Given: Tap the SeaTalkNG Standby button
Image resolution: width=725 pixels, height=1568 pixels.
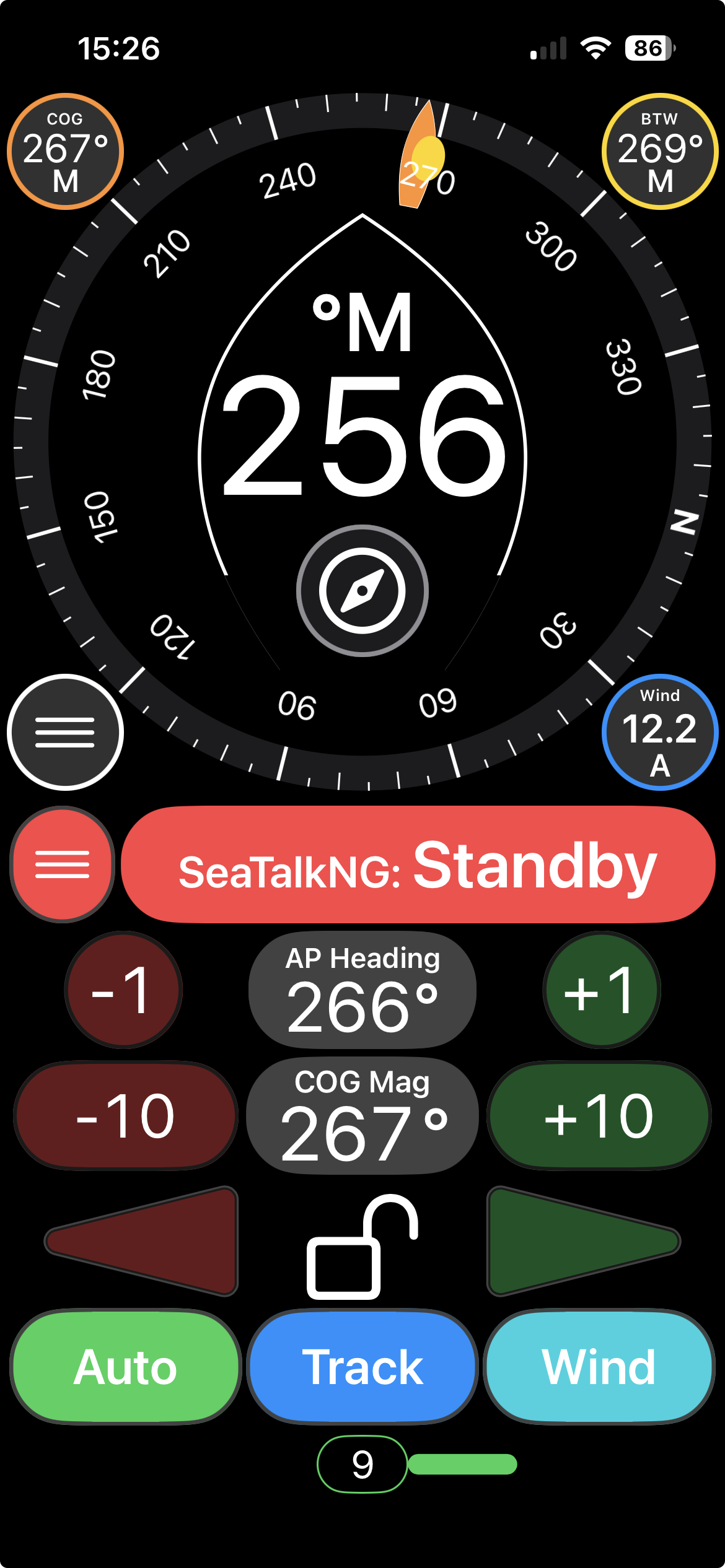Looking at the screenshot, I should coord(418,865).
